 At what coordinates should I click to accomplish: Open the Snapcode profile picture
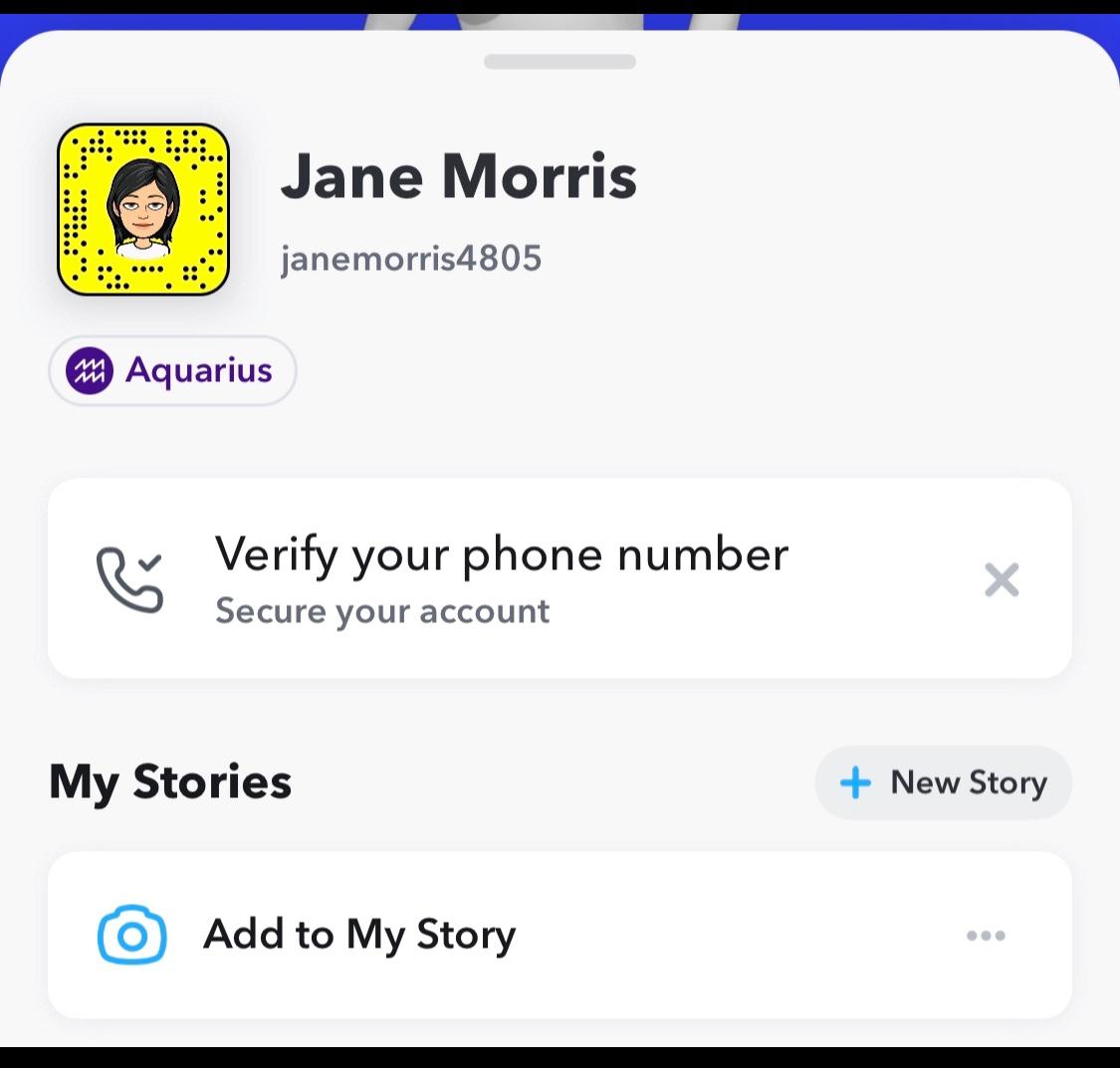click(143, 209)
